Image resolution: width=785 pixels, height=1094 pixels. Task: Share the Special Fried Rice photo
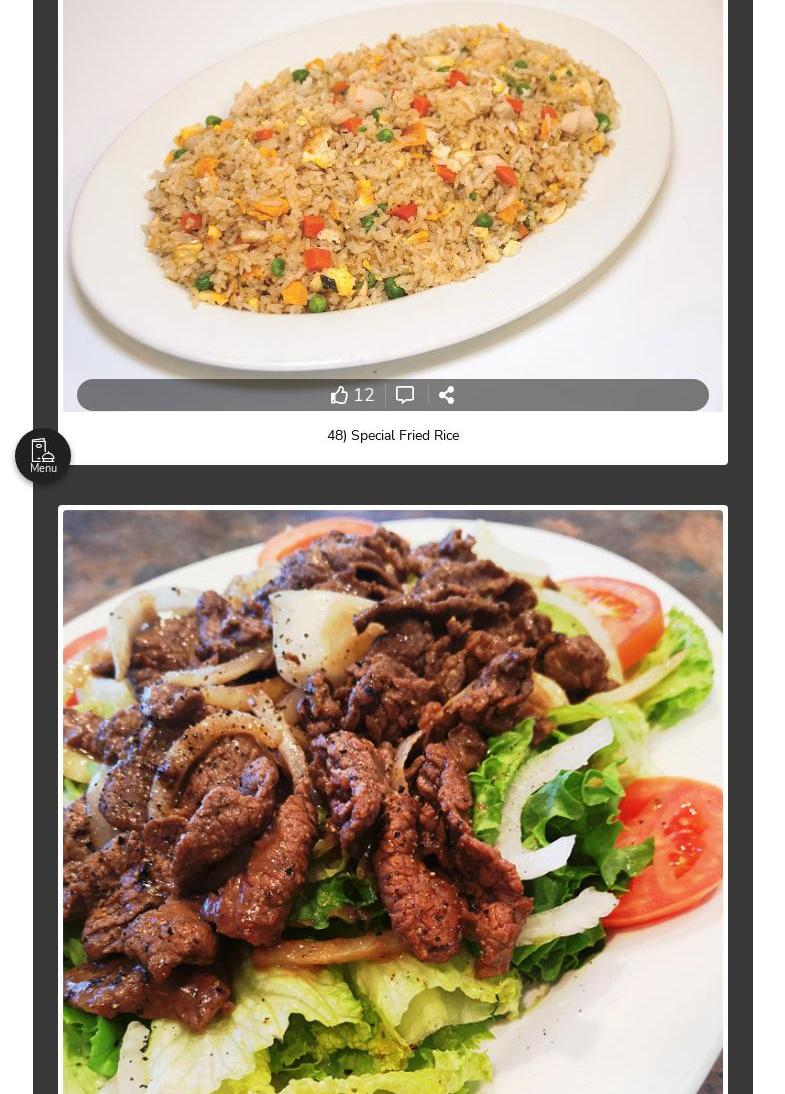click(x=447, y=395)
